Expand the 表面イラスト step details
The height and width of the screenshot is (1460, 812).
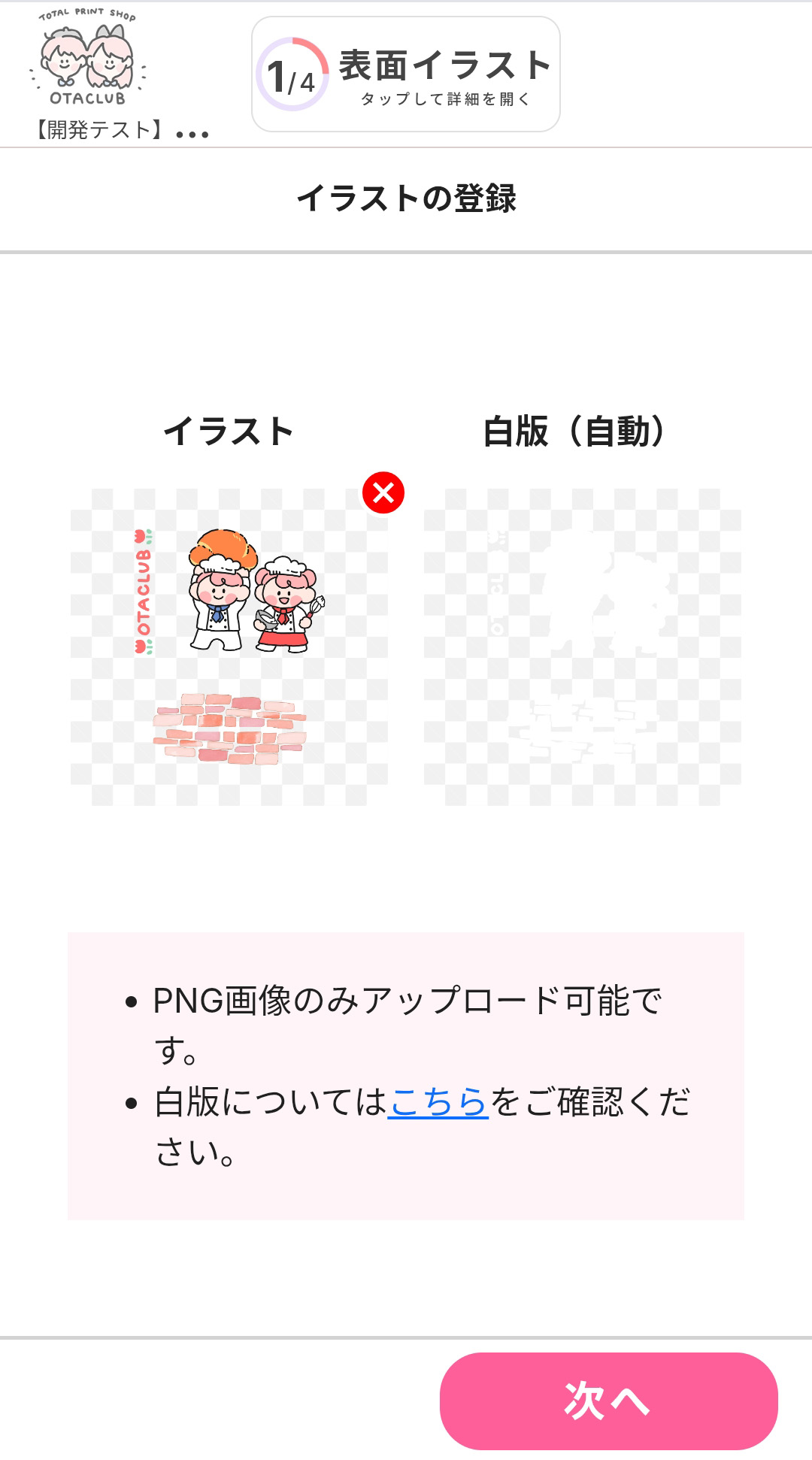(406, 74)
